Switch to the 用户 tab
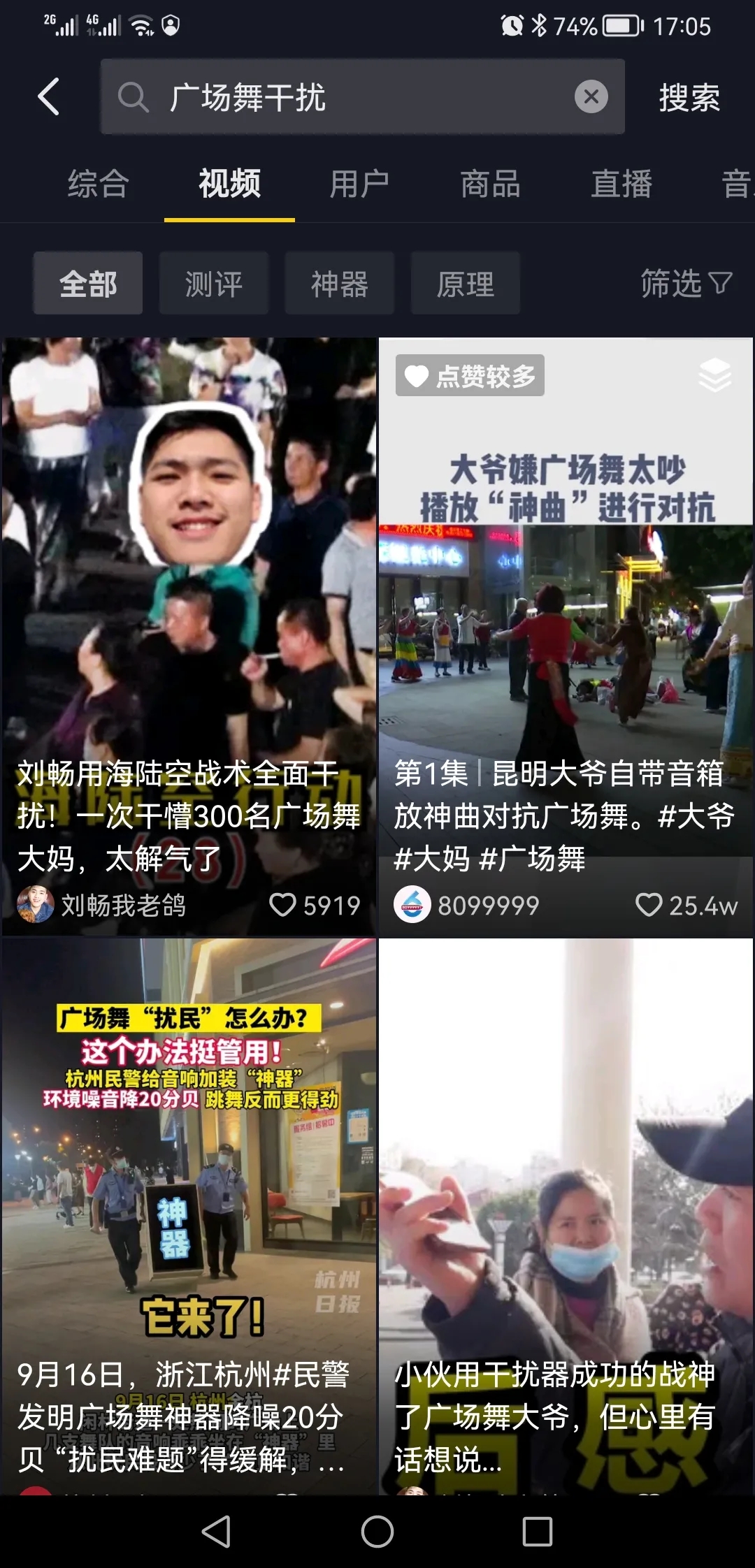 pyautogui.click(x=359, y=184)
